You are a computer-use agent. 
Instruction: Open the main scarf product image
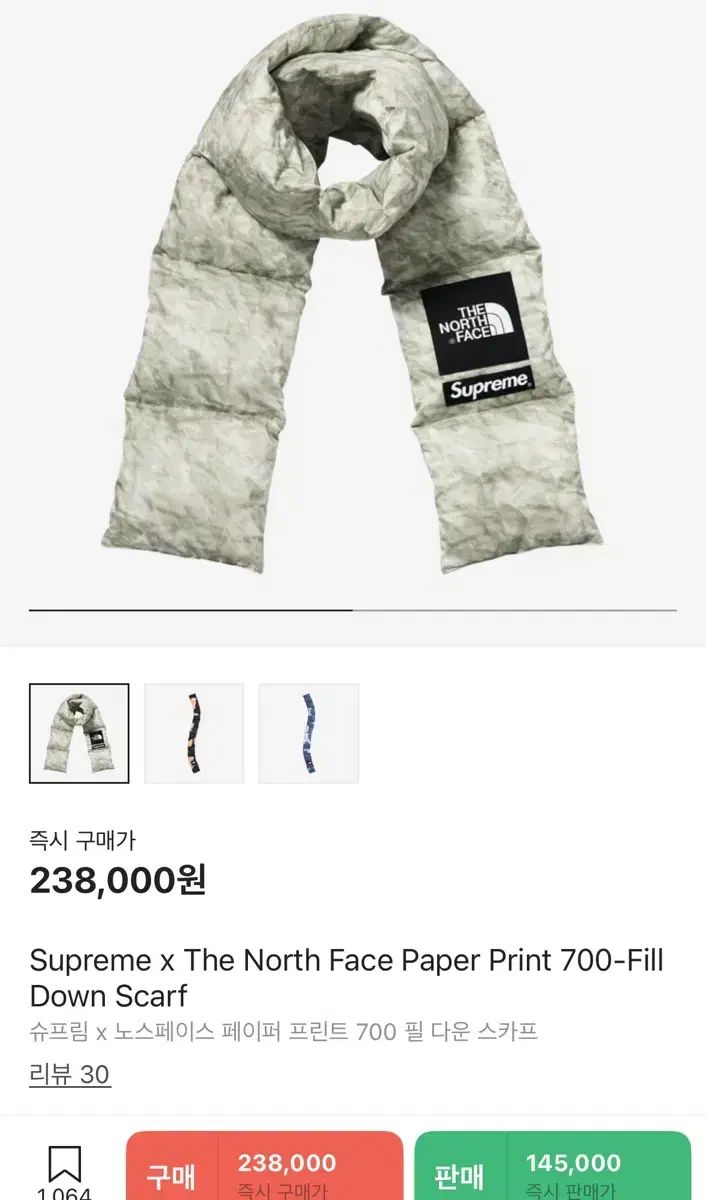(352, 300)
